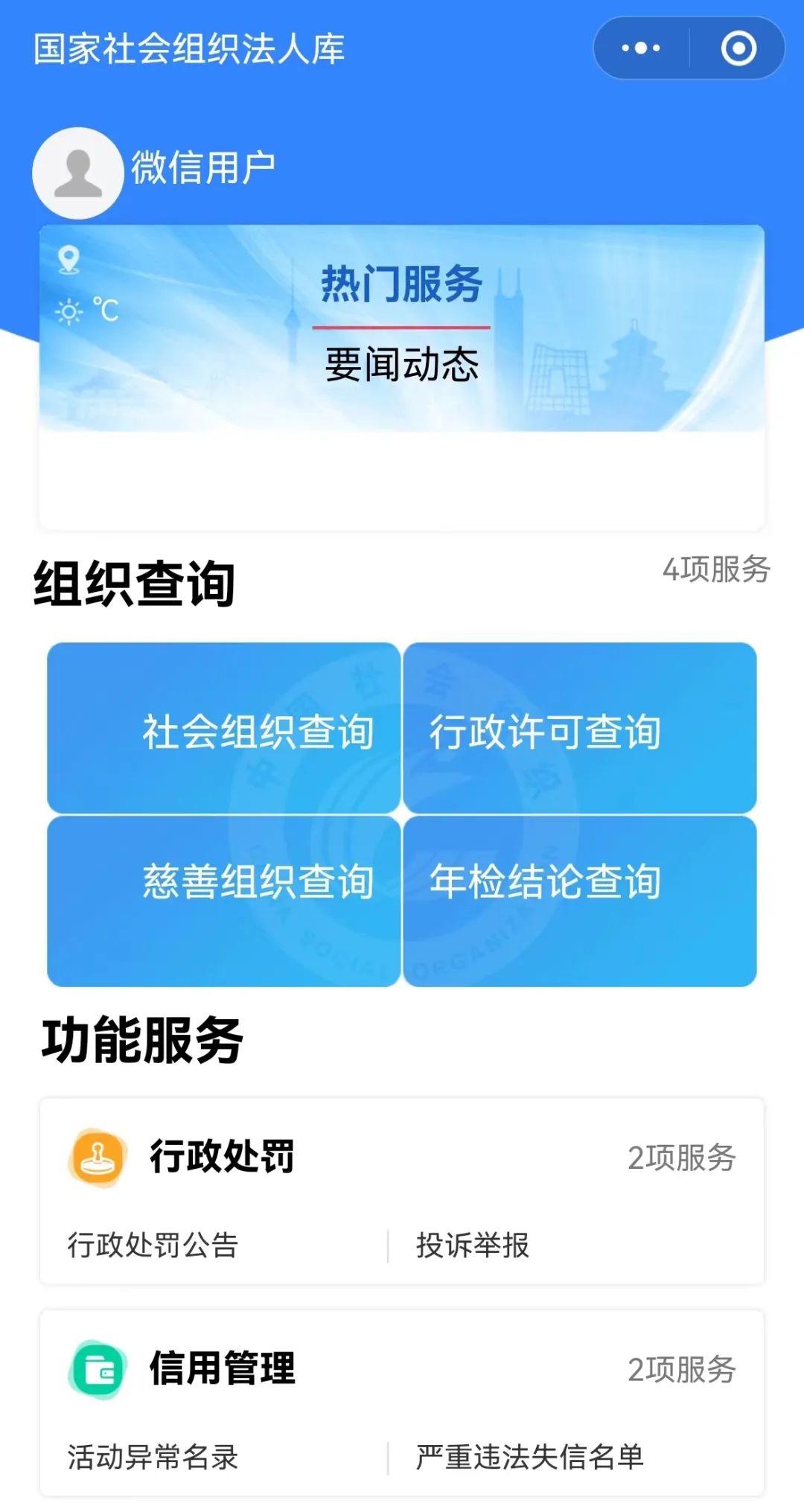Click the green 信用管理 wallet icon
The height and width of the screenshot is (1512, 804).
pyautogui.click(x=98, y=1372)
